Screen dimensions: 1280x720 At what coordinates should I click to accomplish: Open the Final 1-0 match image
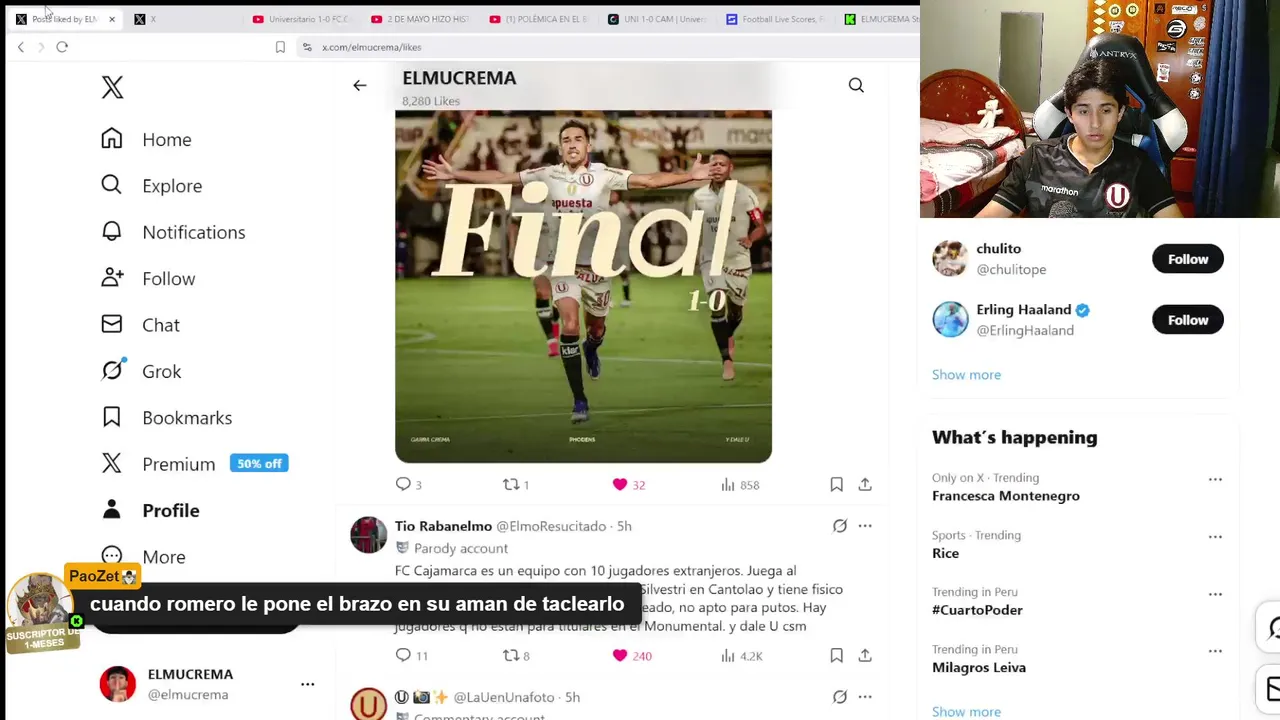583,287
